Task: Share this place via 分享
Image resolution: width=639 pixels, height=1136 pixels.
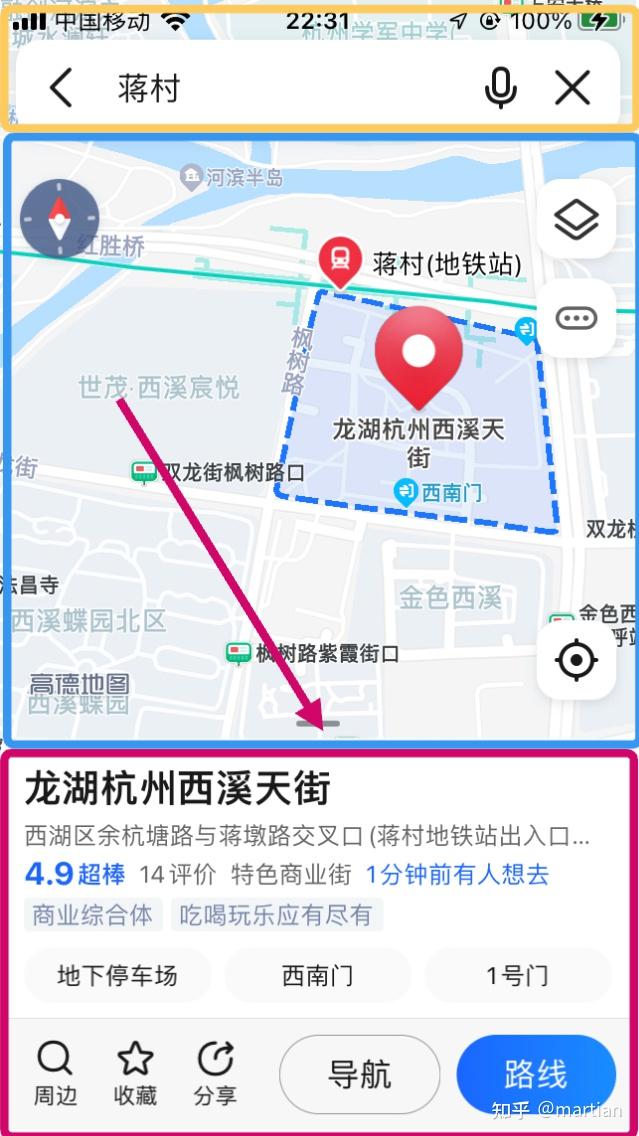Action: [215, 1072]
